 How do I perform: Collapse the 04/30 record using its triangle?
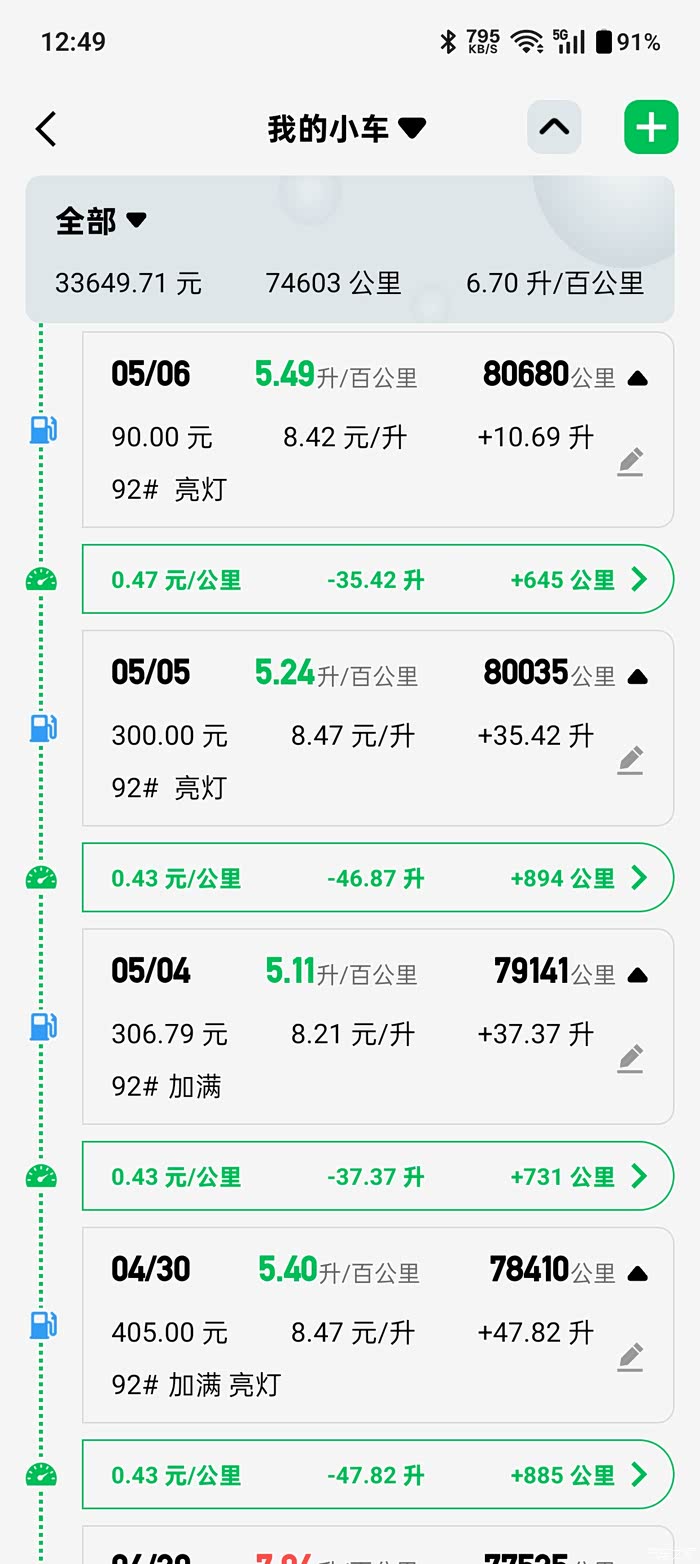click(637, 1274)
